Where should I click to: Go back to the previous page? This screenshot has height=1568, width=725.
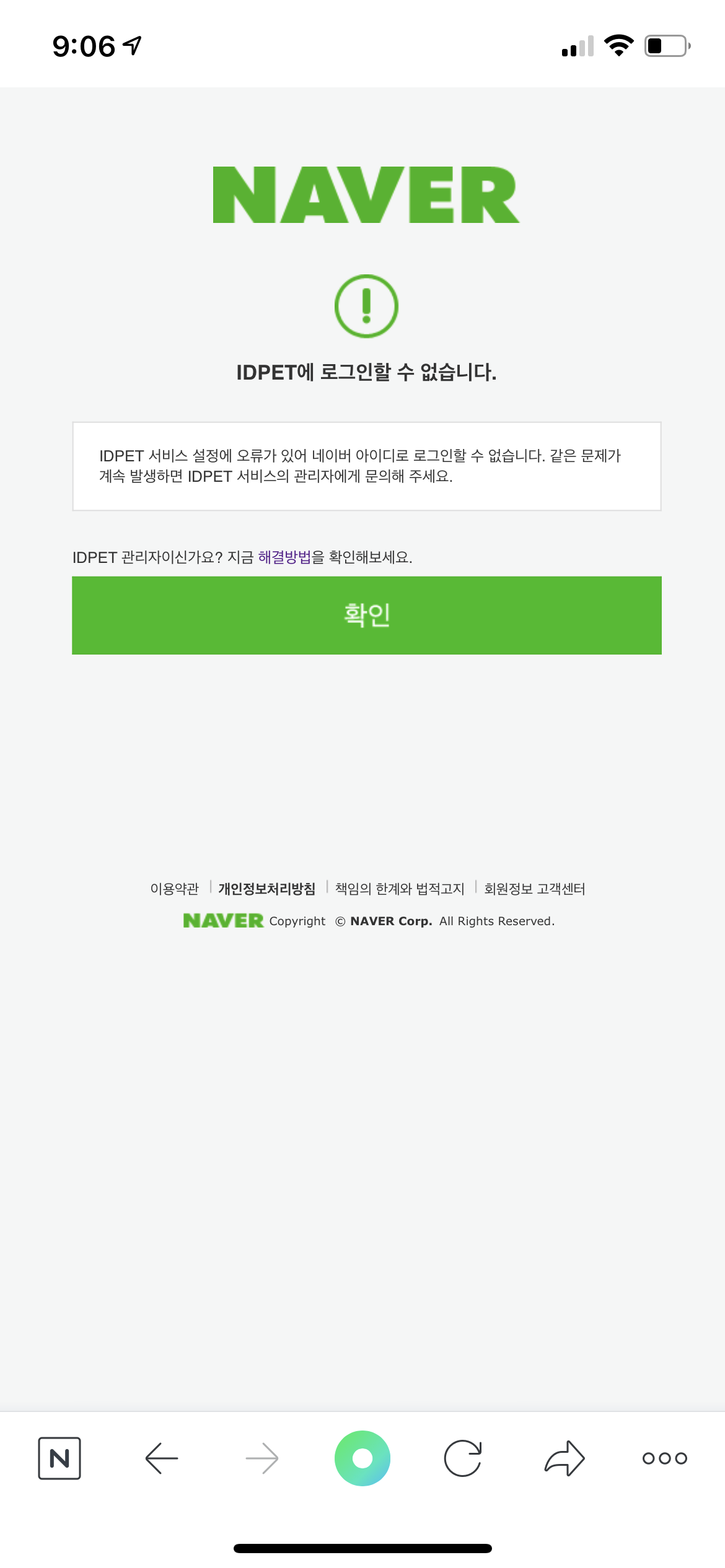click(x=162, y=1458)
